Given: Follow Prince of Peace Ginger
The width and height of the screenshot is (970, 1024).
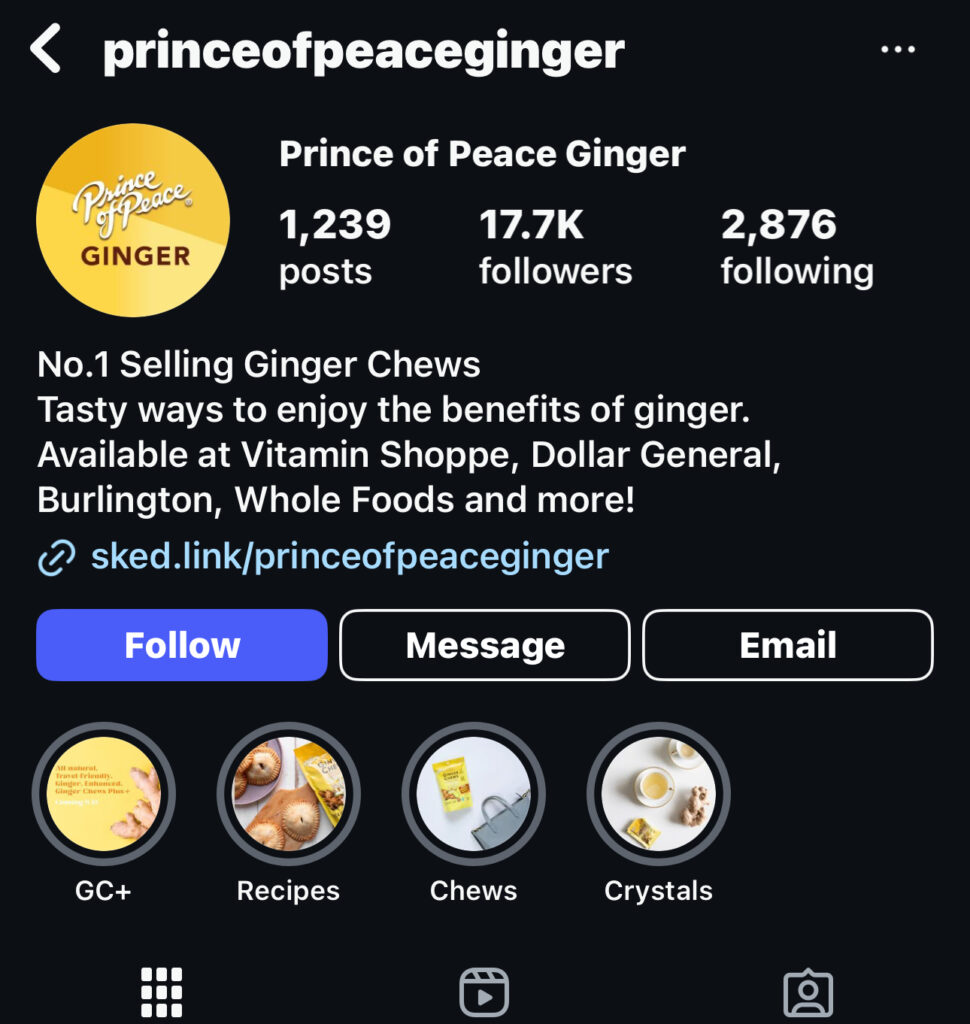Looking at the screenshot, I should pyautogui.click(x=182, y=645).
